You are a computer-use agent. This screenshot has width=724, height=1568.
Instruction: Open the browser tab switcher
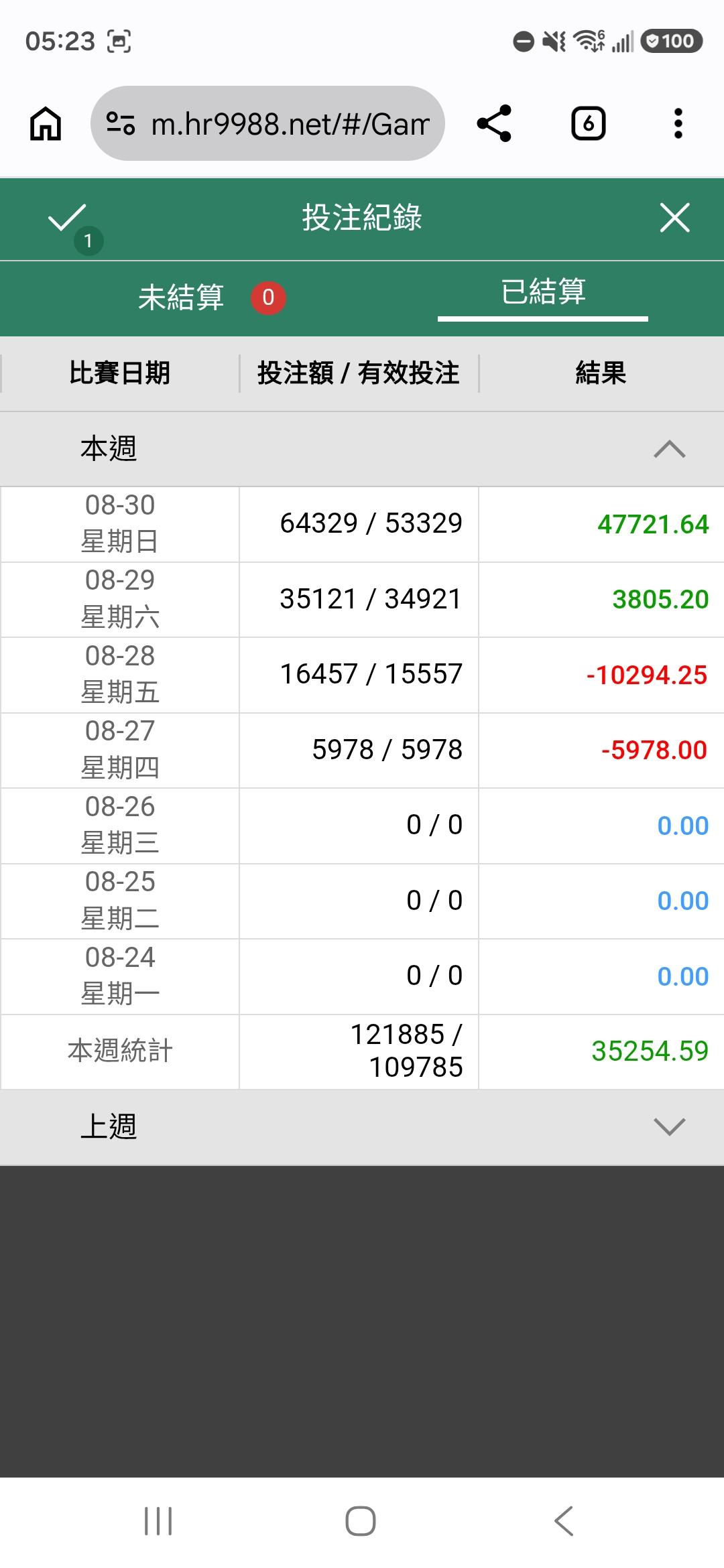tap(588, 123)
